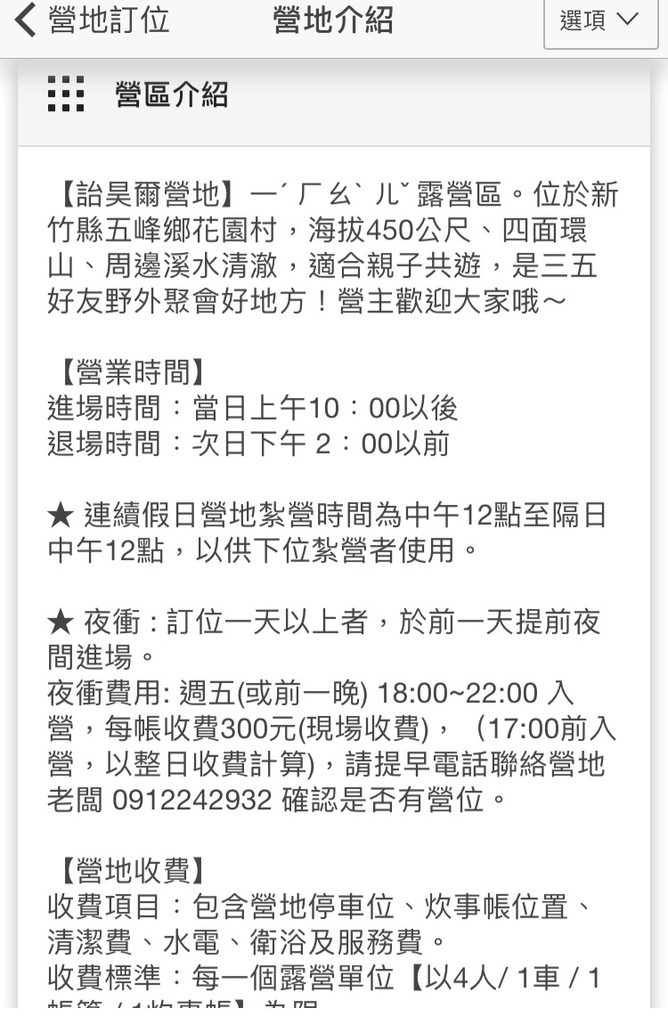
Task: Go back to 營地訂位
Action: (x=92, y=21)
